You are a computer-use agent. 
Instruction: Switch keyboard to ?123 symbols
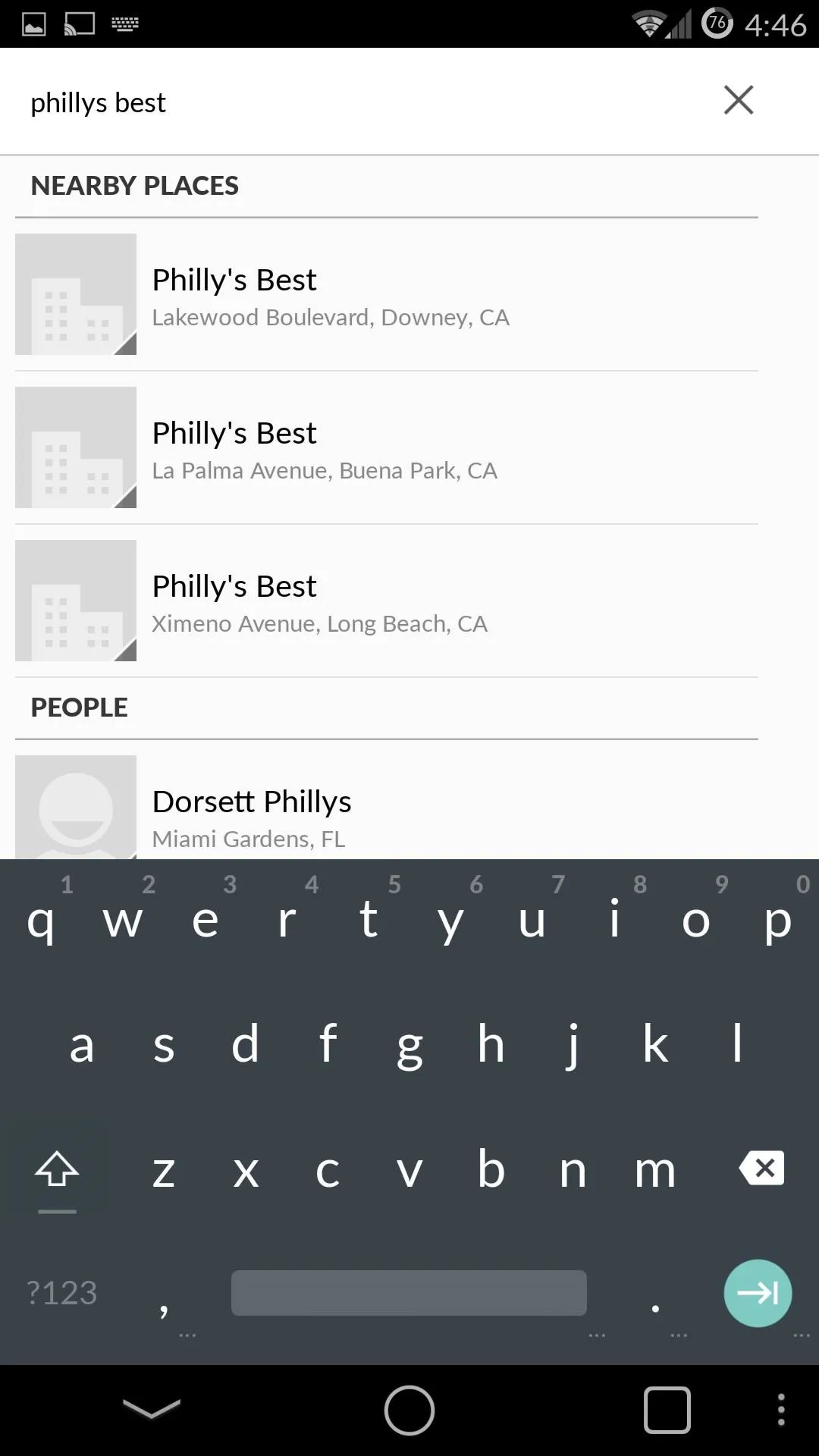tap(62, 1293)
